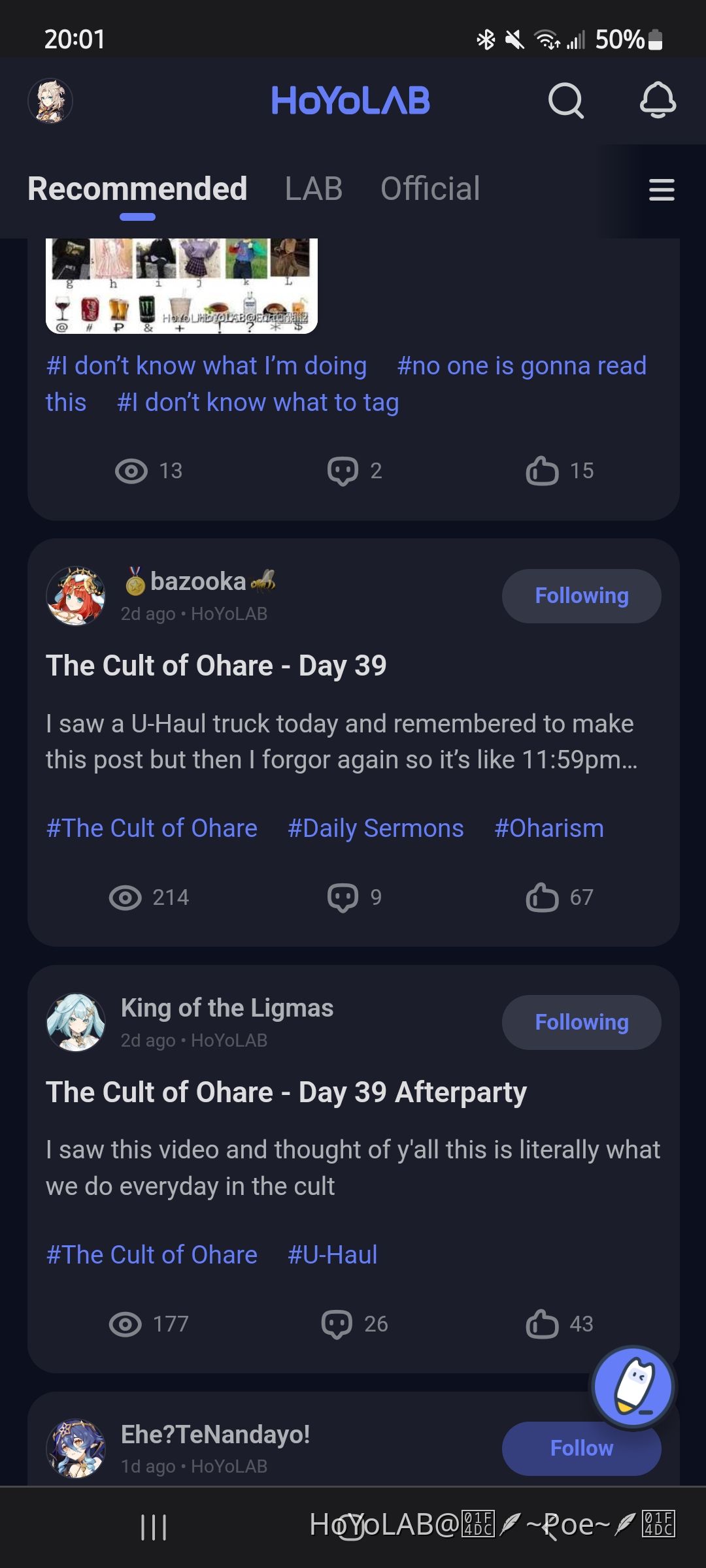Unfollow King of the Ligmas
This screenshot has height=1568, width=706.
[x=581, y=1022]
